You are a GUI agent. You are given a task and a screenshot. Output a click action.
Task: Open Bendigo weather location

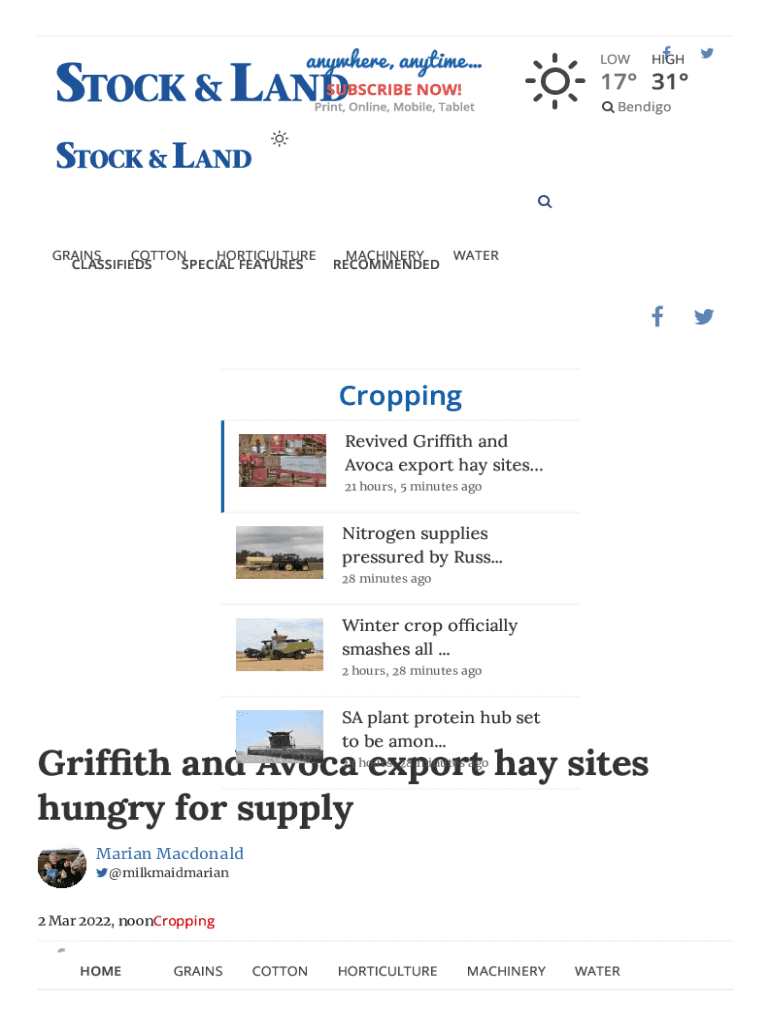637,107
